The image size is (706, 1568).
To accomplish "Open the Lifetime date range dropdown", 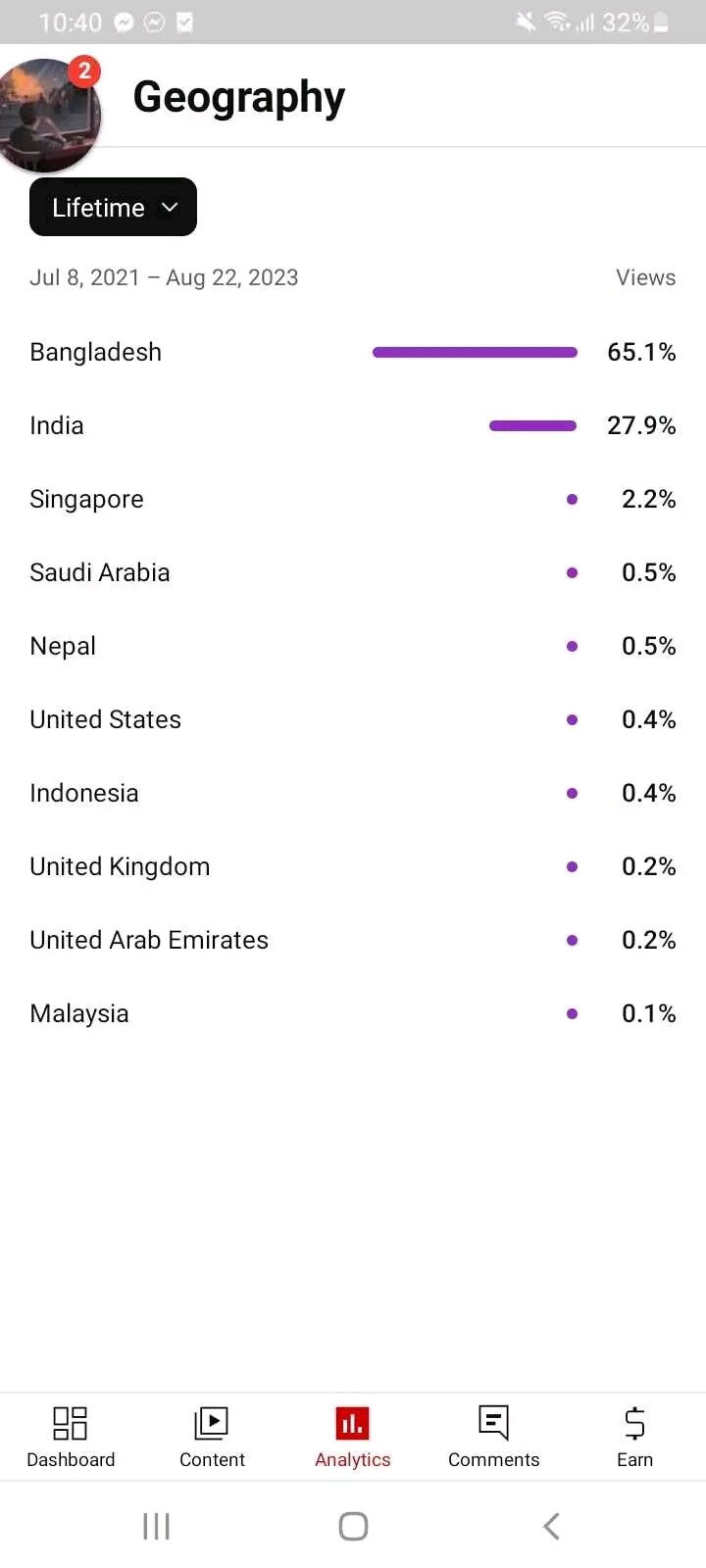I will 113,207.
